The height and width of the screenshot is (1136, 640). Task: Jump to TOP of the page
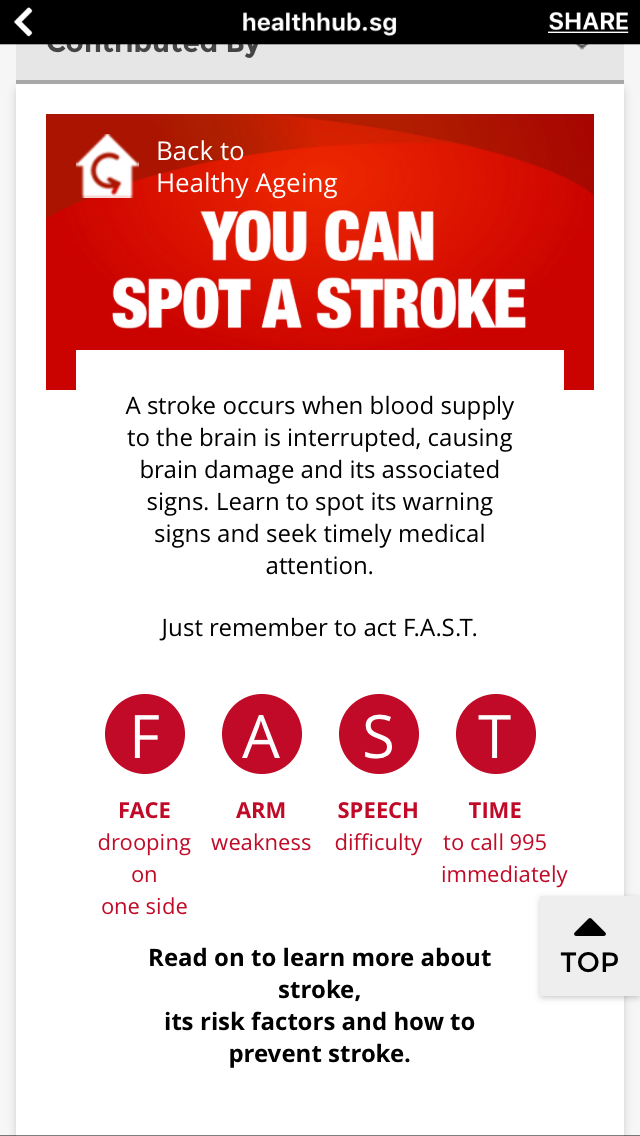point(589,945)
